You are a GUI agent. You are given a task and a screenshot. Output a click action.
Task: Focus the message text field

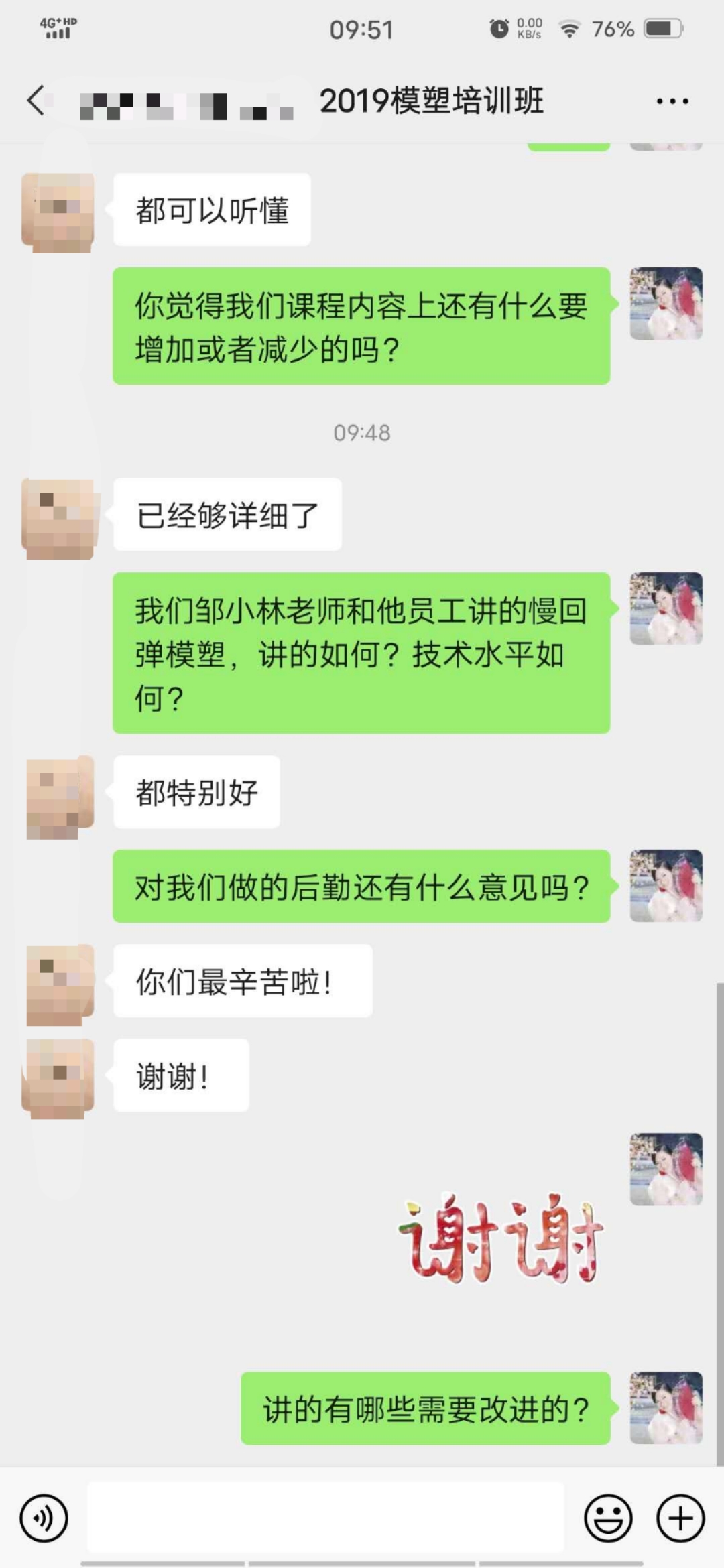coord(325,1518)
